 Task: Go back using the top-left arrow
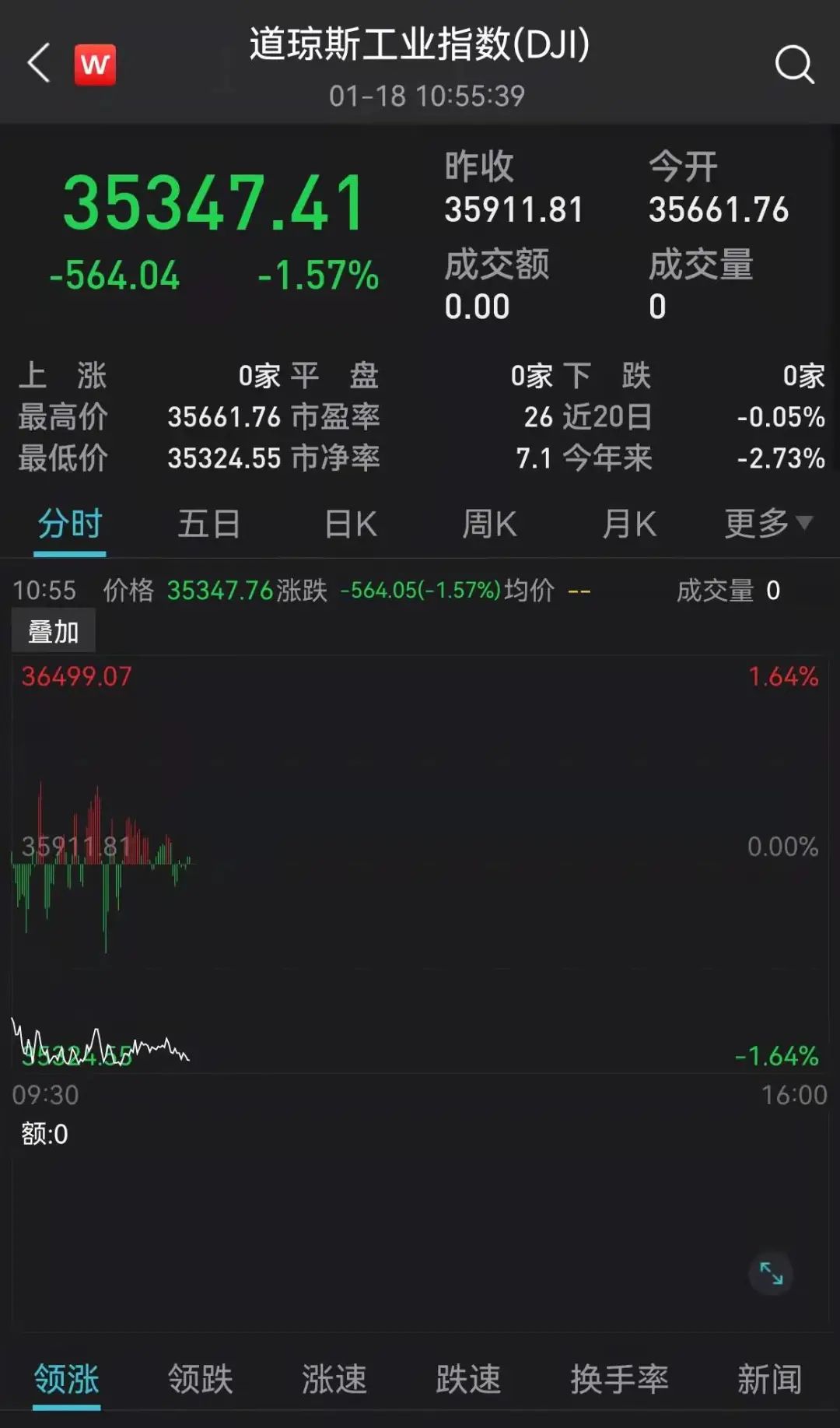pos(39,64)
